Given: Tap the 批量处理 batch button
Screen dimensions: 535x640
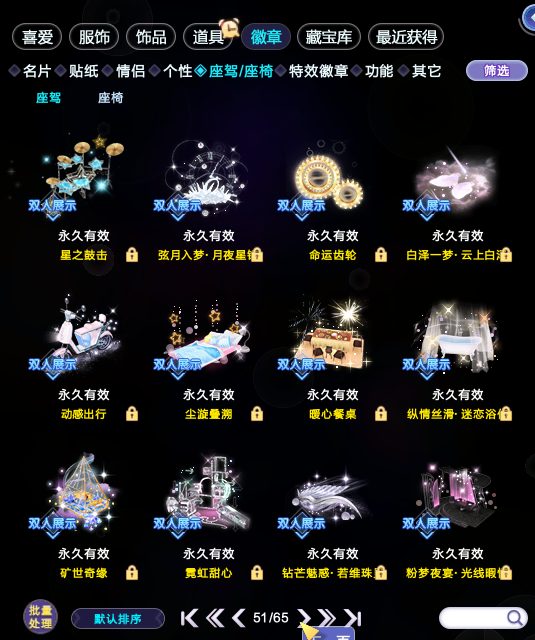Looking at the screenshot, I should 40,616.
